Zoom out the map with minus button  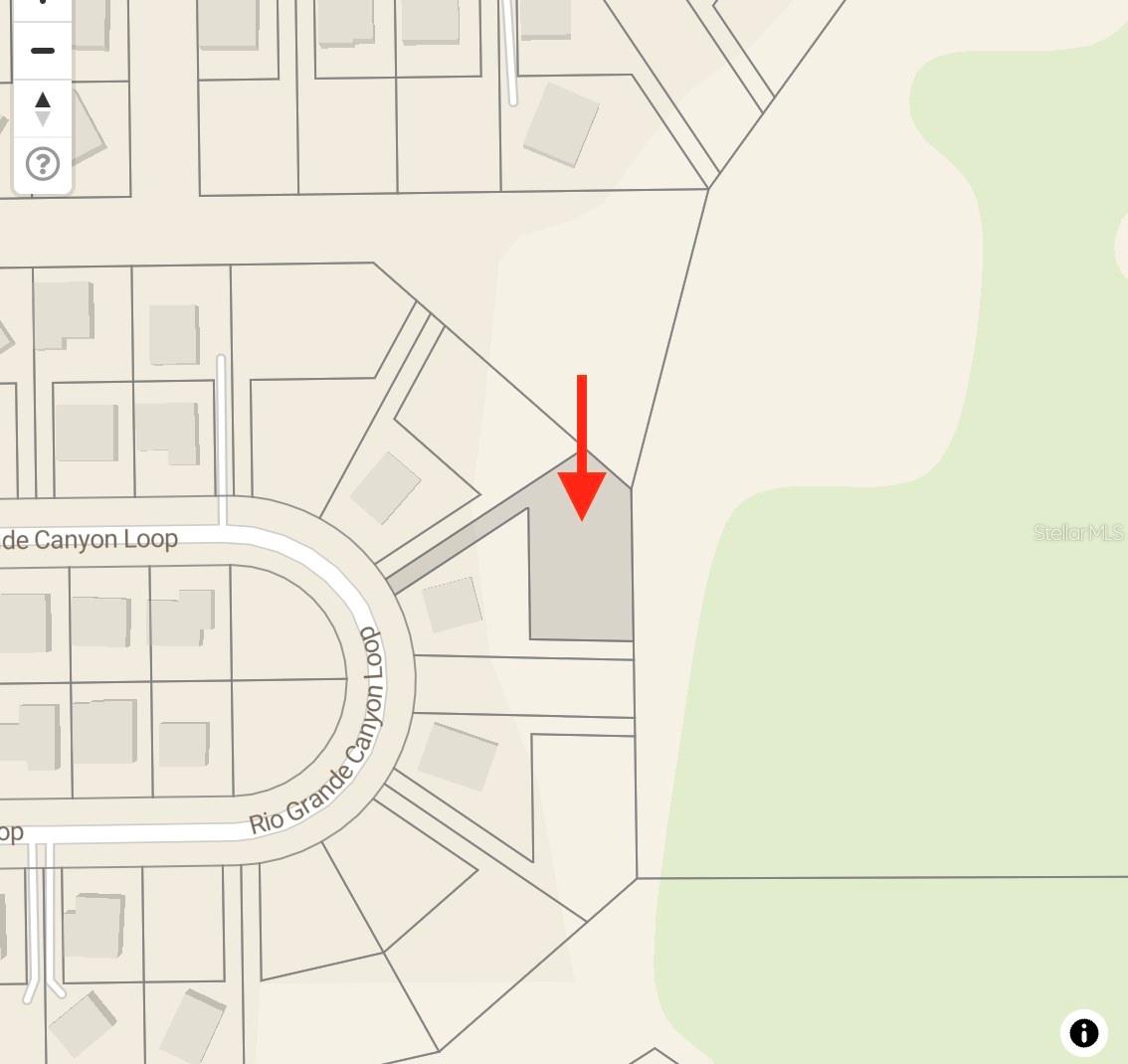tap(43, 50)
